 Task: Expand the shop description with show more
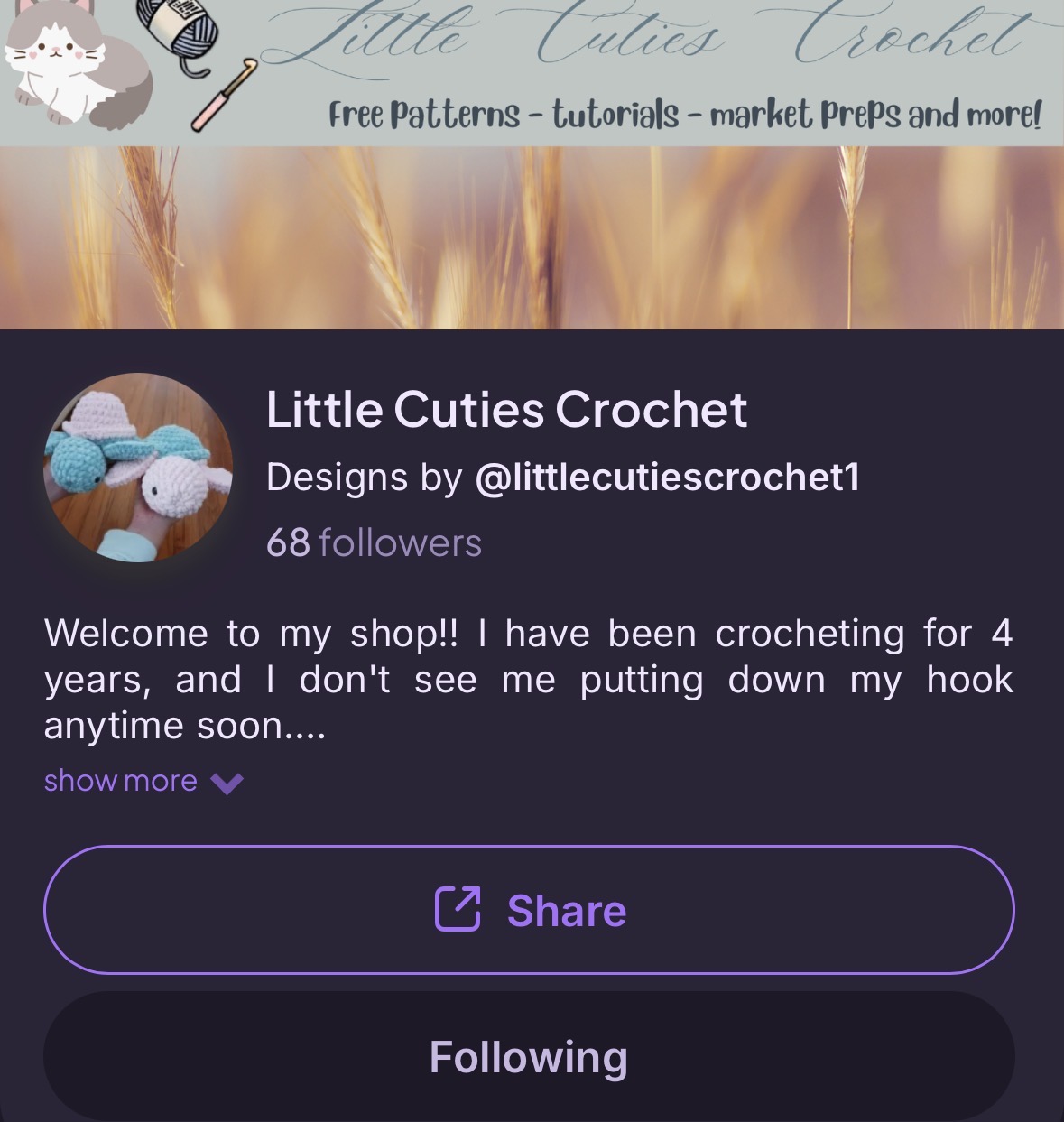pos(143,781)
